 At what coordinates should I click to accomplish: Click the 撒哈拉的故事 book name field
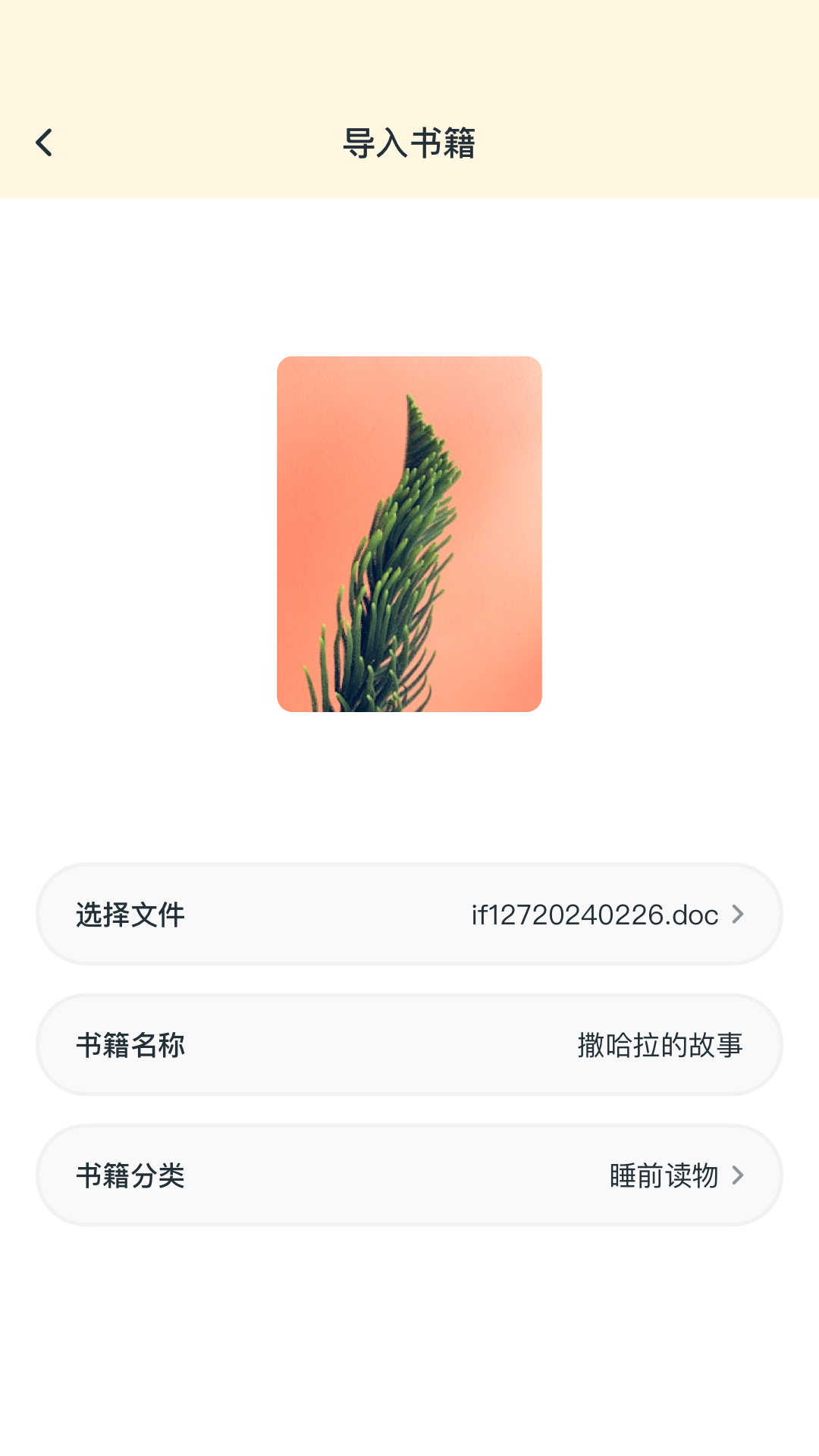(x=661, y=1045)
